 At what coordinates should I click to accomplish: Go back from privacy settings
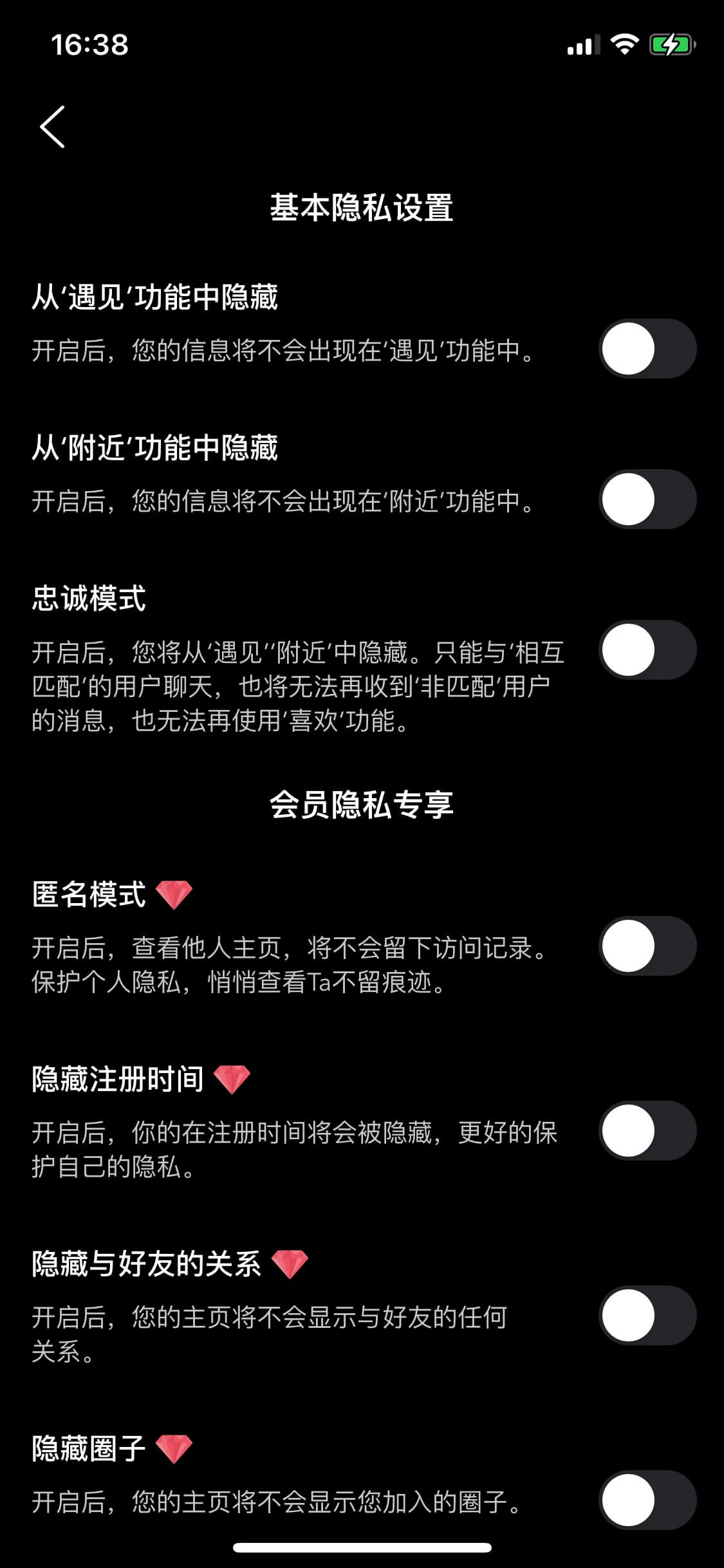(x=53, y=127)
